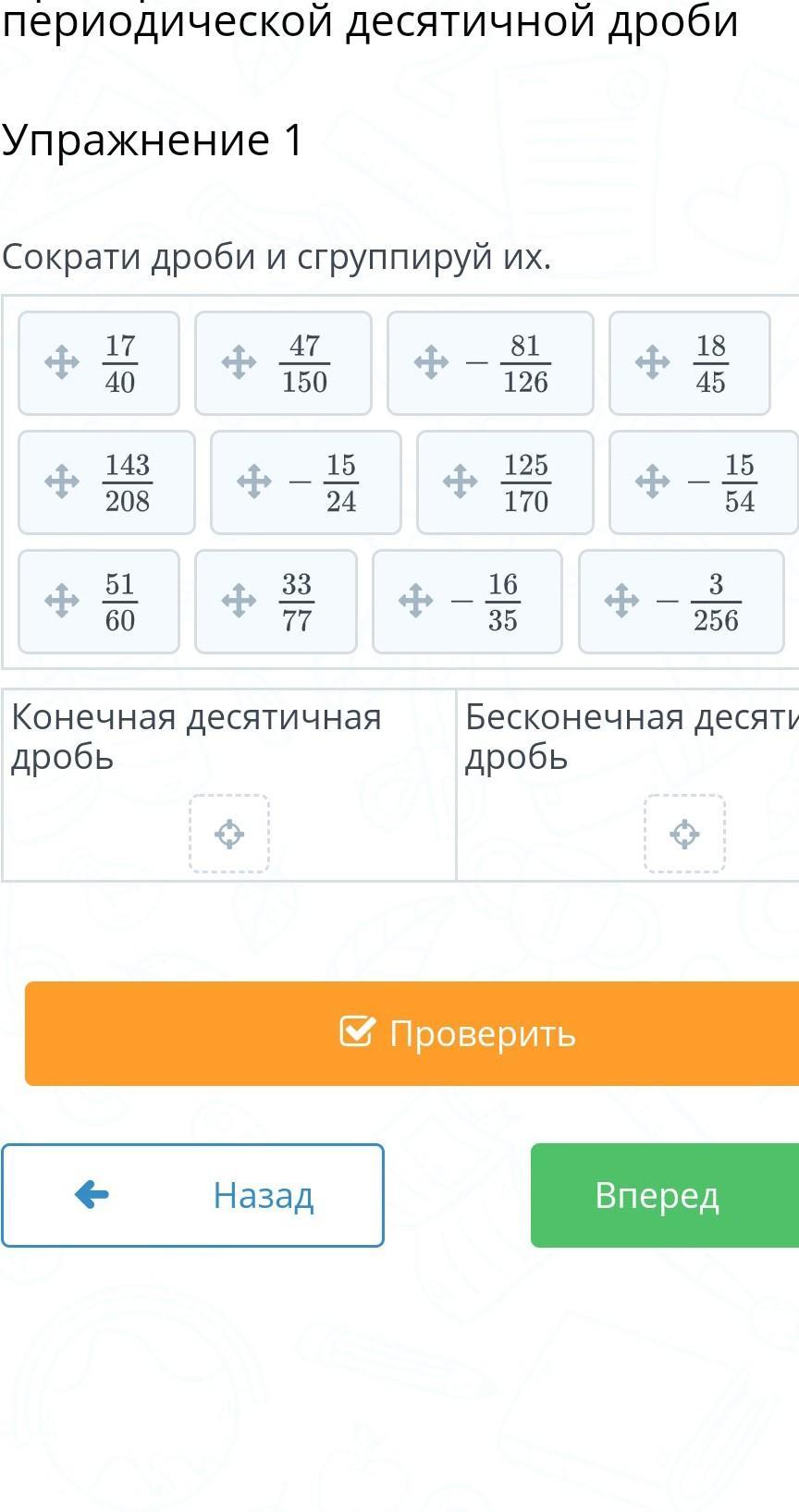The width and height of the screenshot is (799, 1512).
Task: Select the −81/126 fraction tile
Action: point(490,363)
